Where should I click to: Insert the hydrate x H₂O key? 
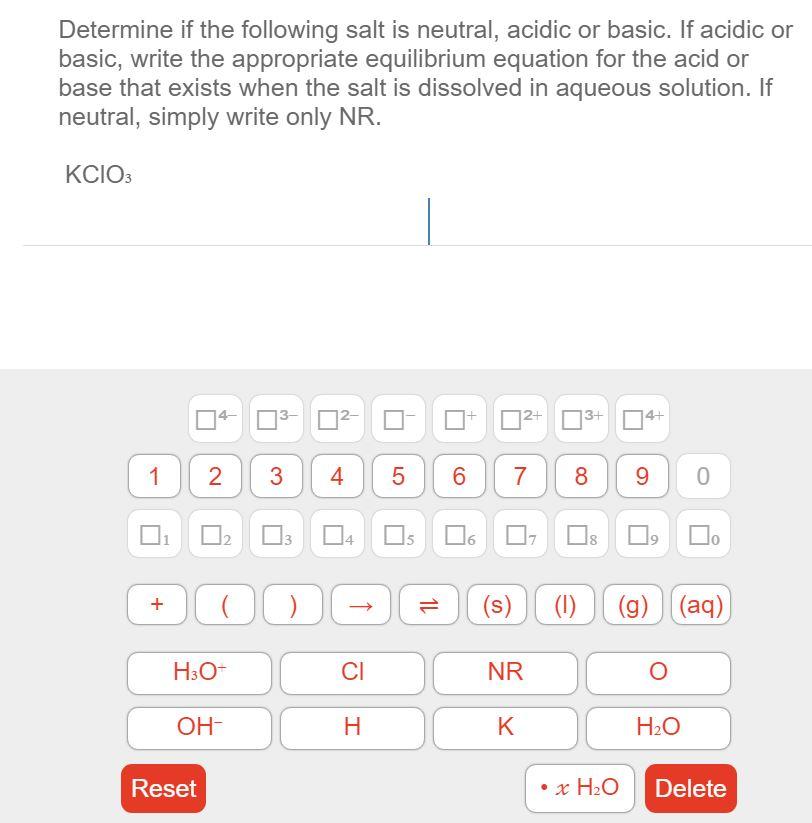pos(580,788)
